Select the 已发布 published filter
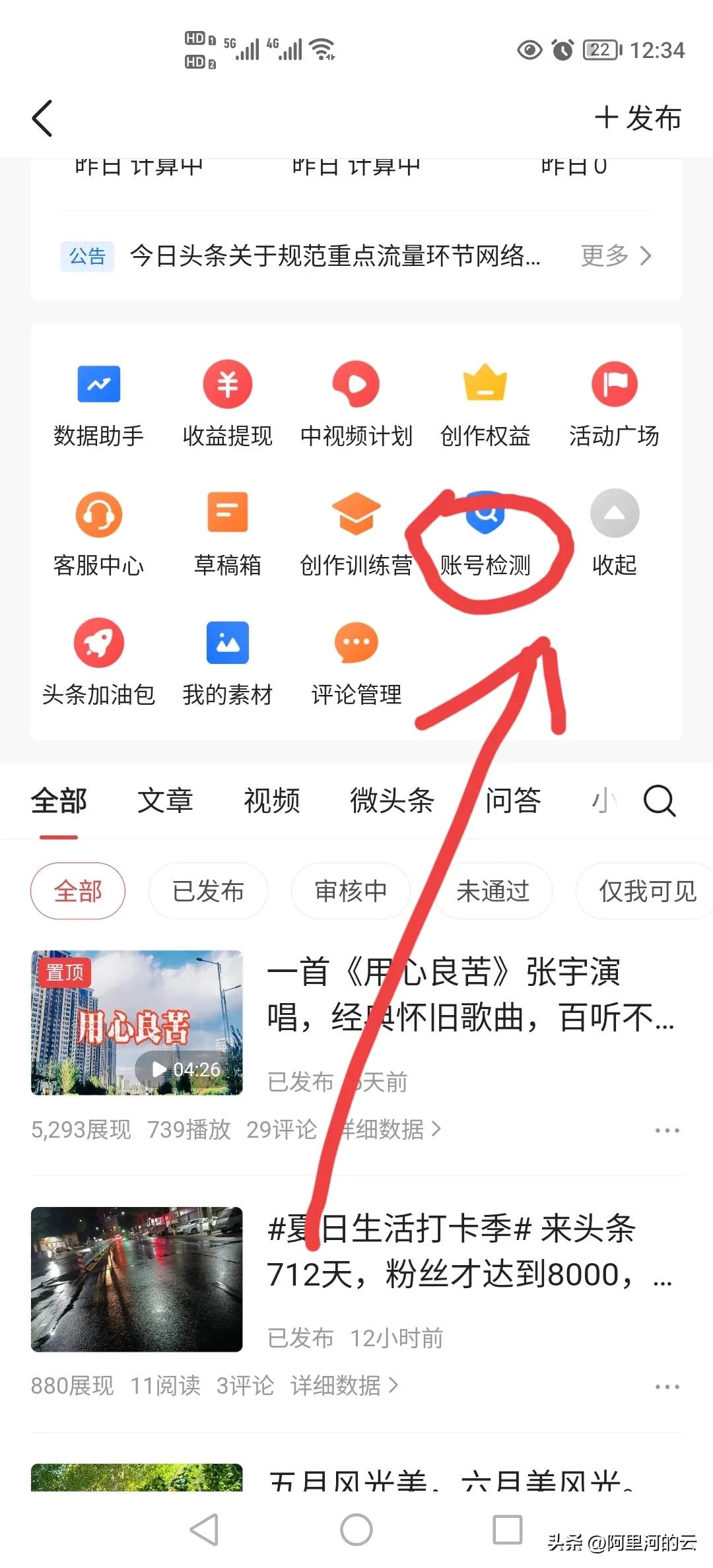The width and height of the screenshot is (713, 1568). click(209, 891)
